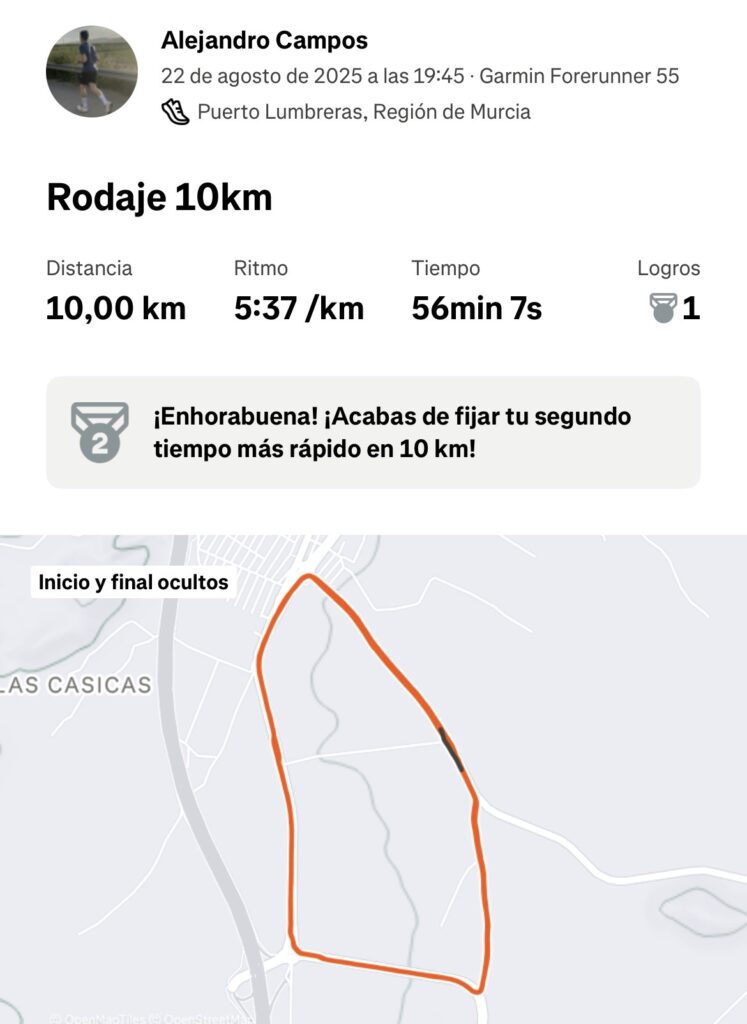The width and height of the screenshot is (747, 1024).
Task: Open the second fastest 10 km achievement banner
Action: click(373, 432)
